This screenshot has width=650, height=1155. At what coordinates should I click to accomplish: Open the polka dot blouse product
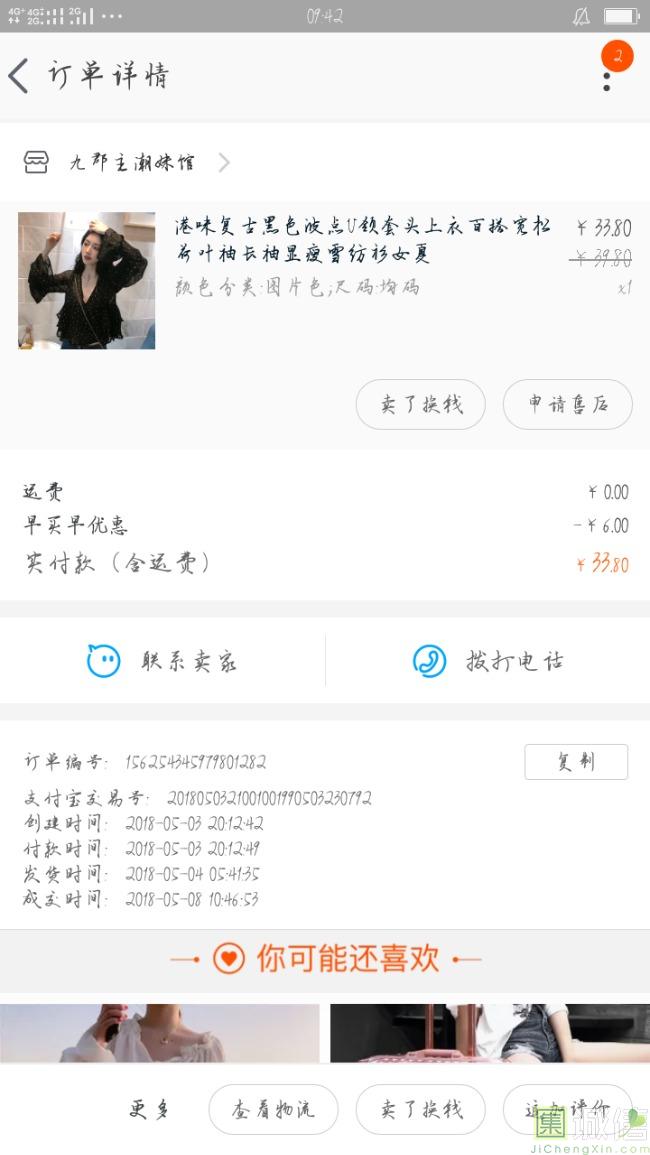tap(87, 280)
